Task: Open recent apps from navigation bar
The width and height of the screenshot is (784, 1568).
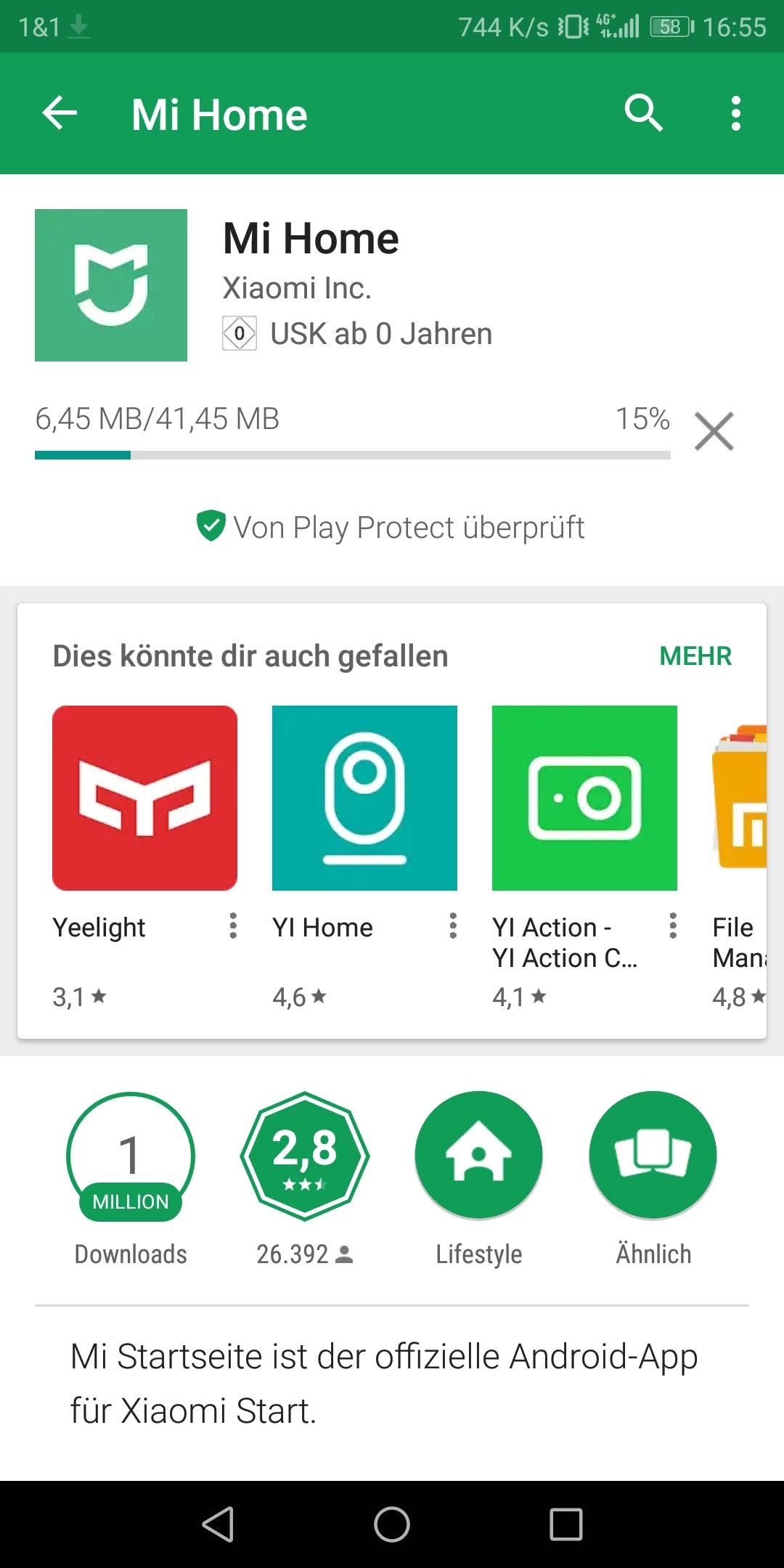Action: pos(566,1524)
